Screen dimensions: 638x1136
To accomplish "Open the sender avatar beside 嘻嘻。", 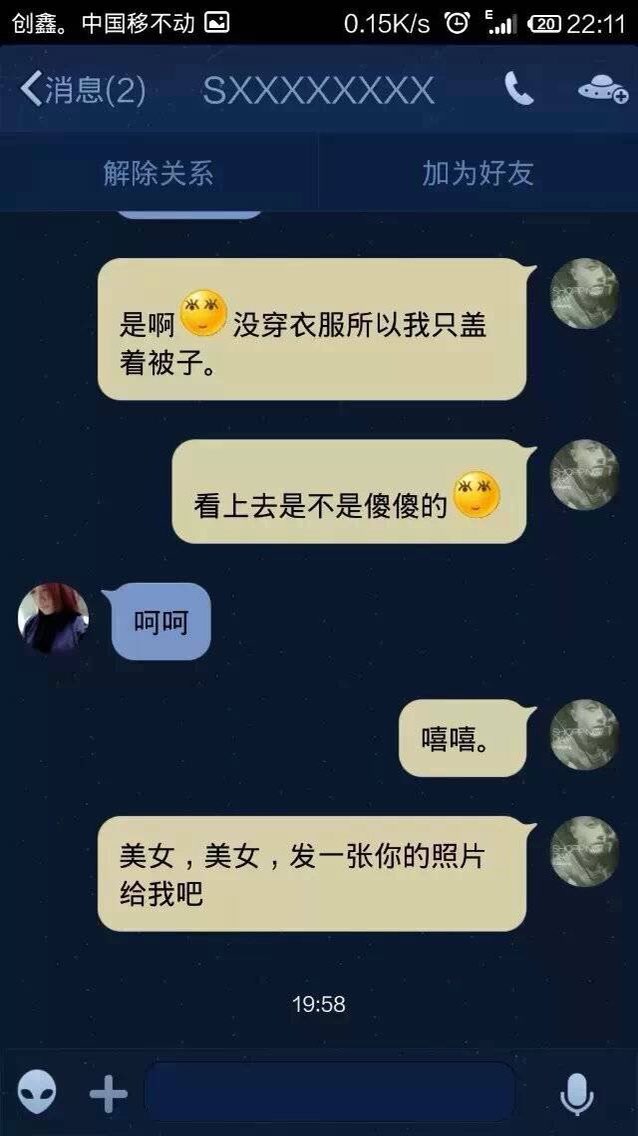I will pos(584,735).
